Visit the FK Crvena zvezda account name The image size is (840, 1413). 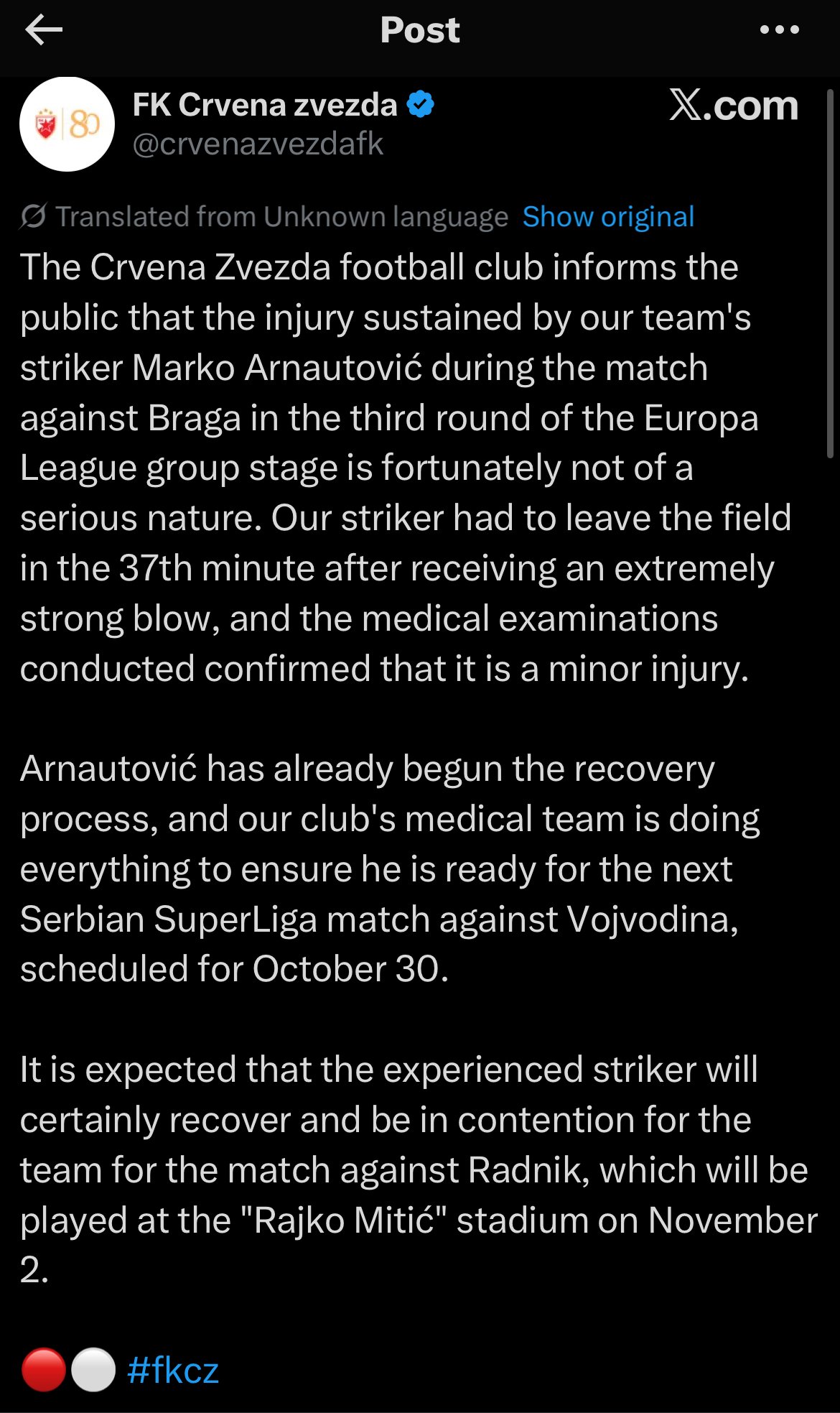pyautogui.click(x=265, y=105)
